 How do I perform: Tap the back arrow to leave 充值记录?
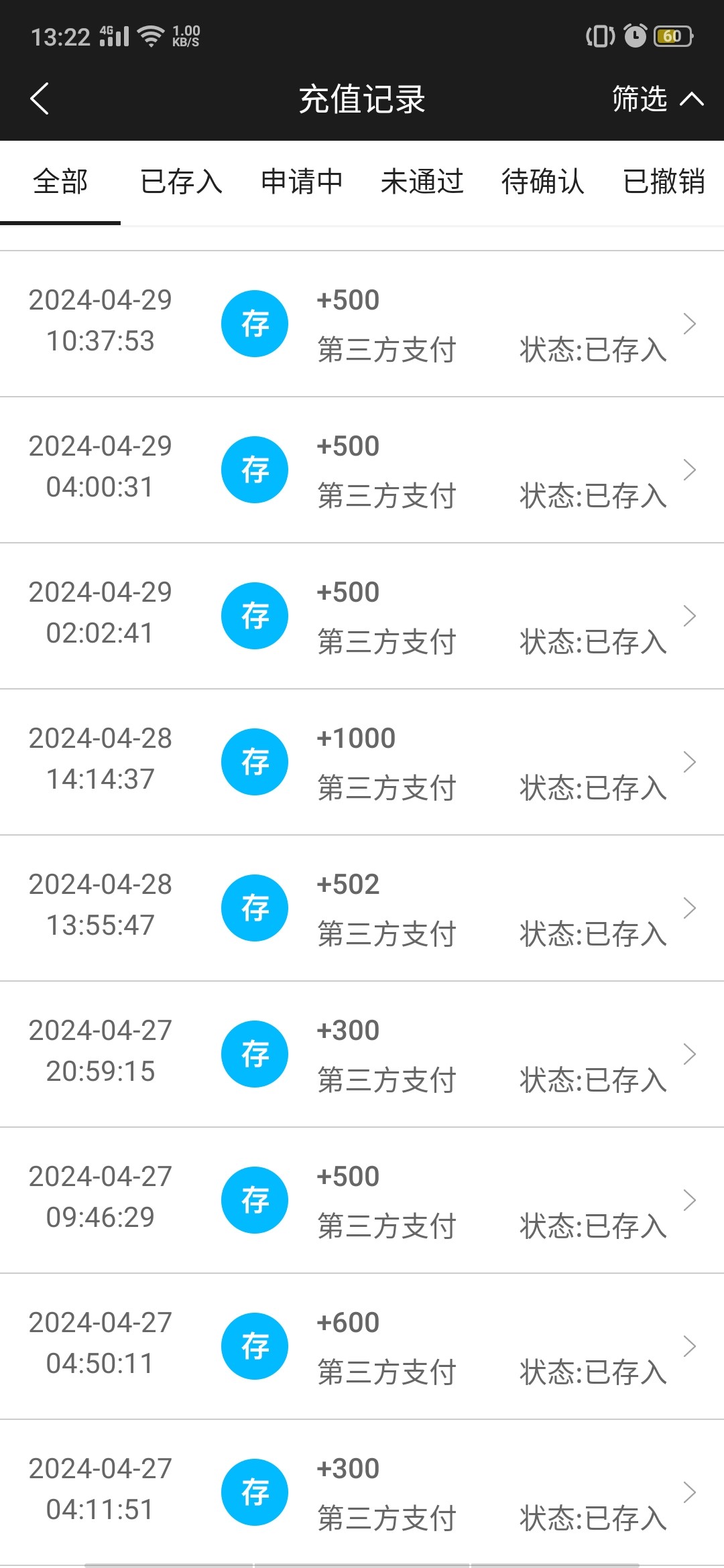pyautogui.click(x=40, y=98)
